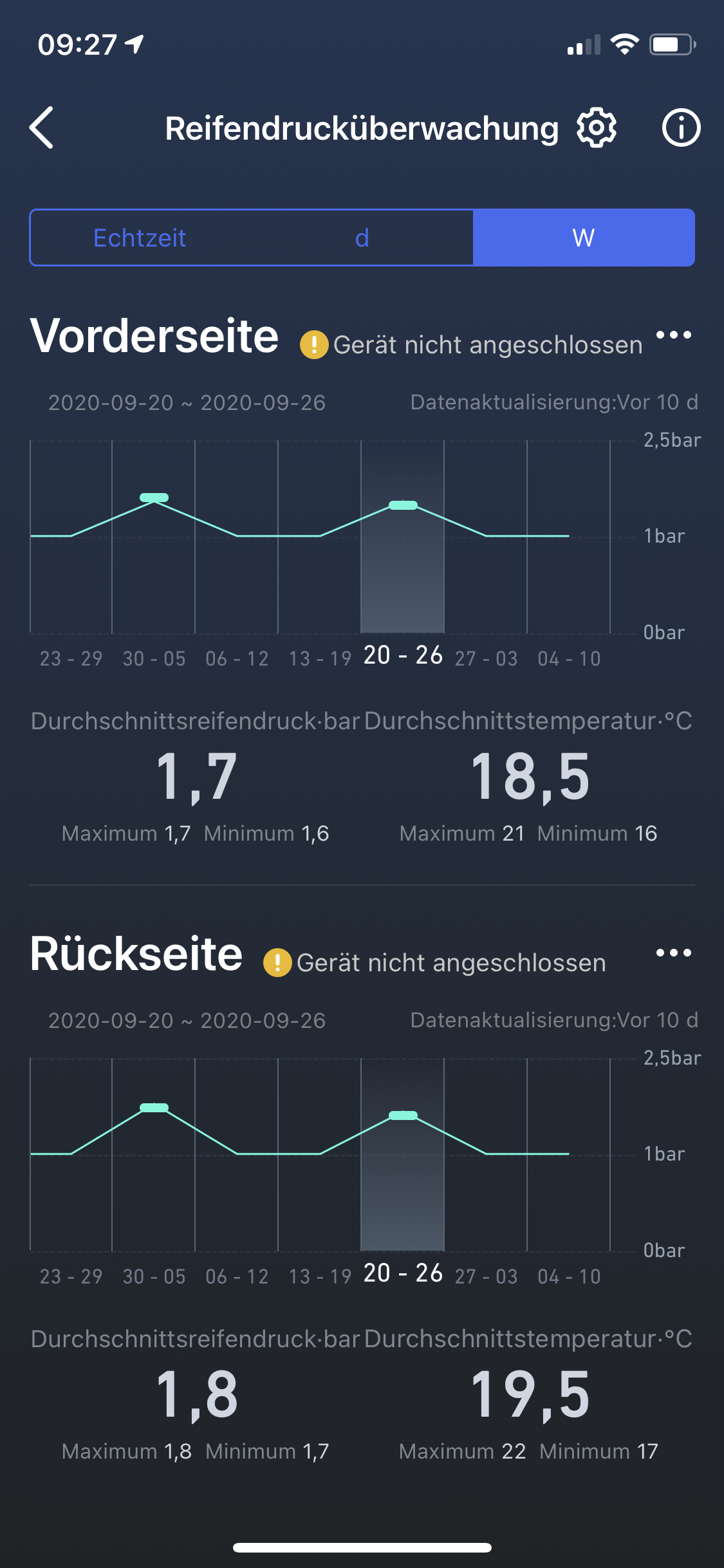Open the info icon in header
The image size is (724, 1568).
click(681, 128)
